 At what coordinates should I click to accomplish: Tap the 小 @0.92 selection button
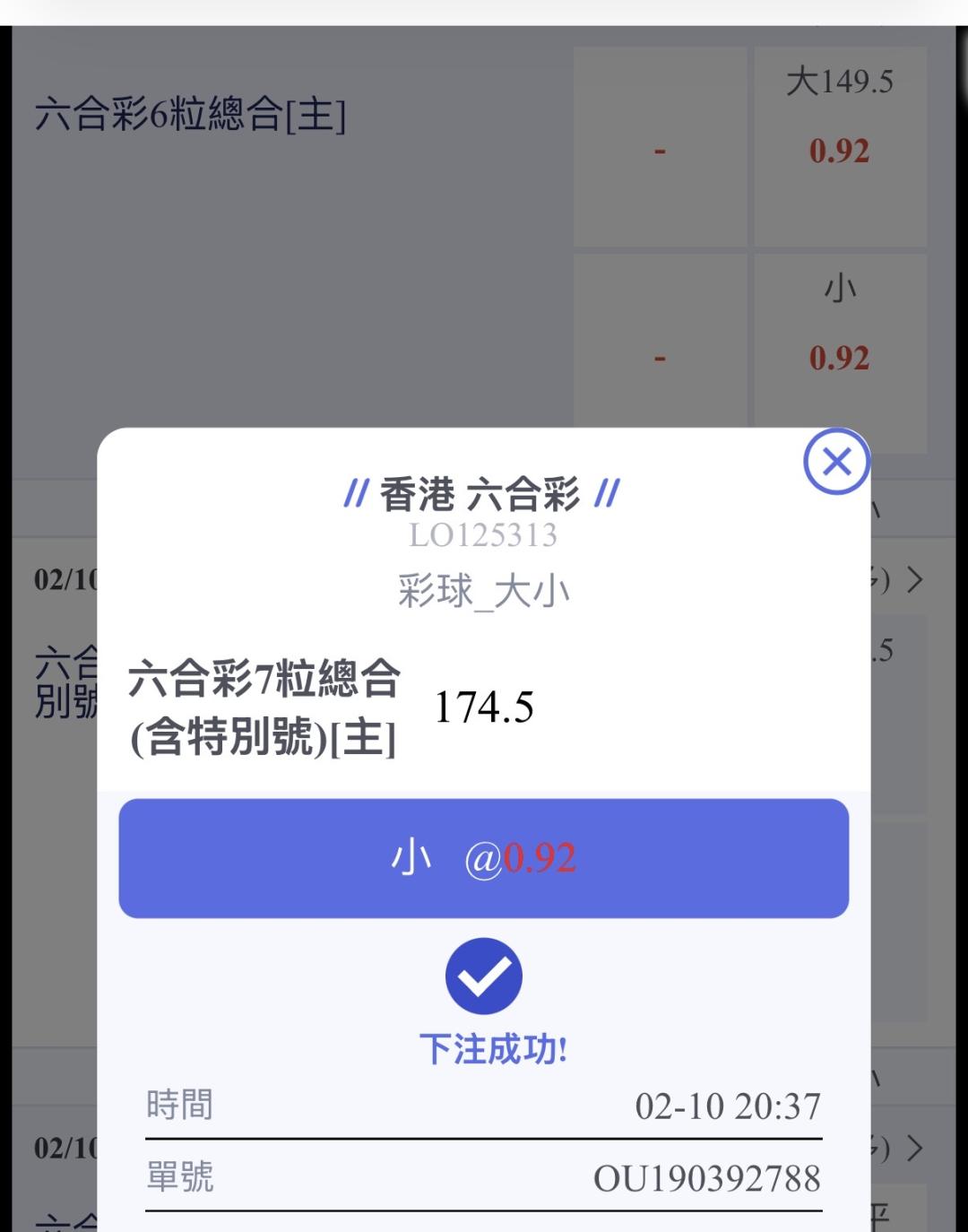tap(484, 858)
